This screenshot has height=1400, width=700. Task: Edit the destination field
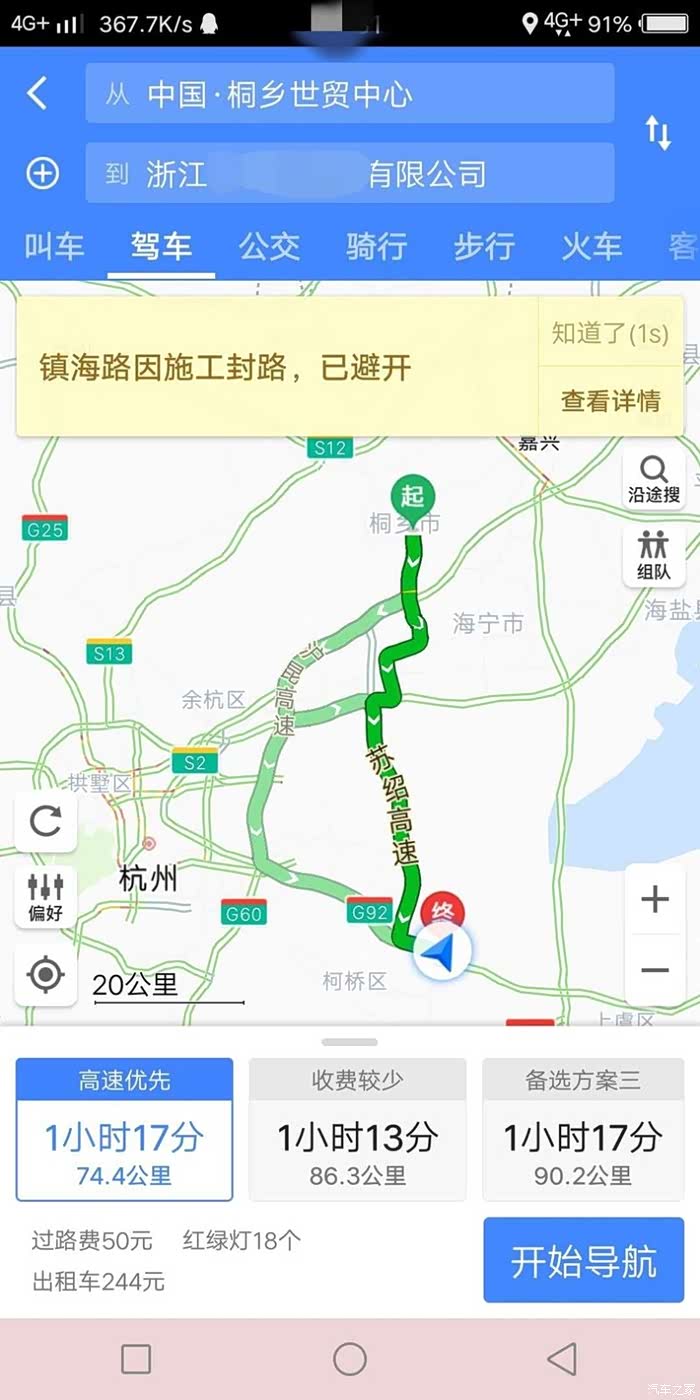pos(350,174)
